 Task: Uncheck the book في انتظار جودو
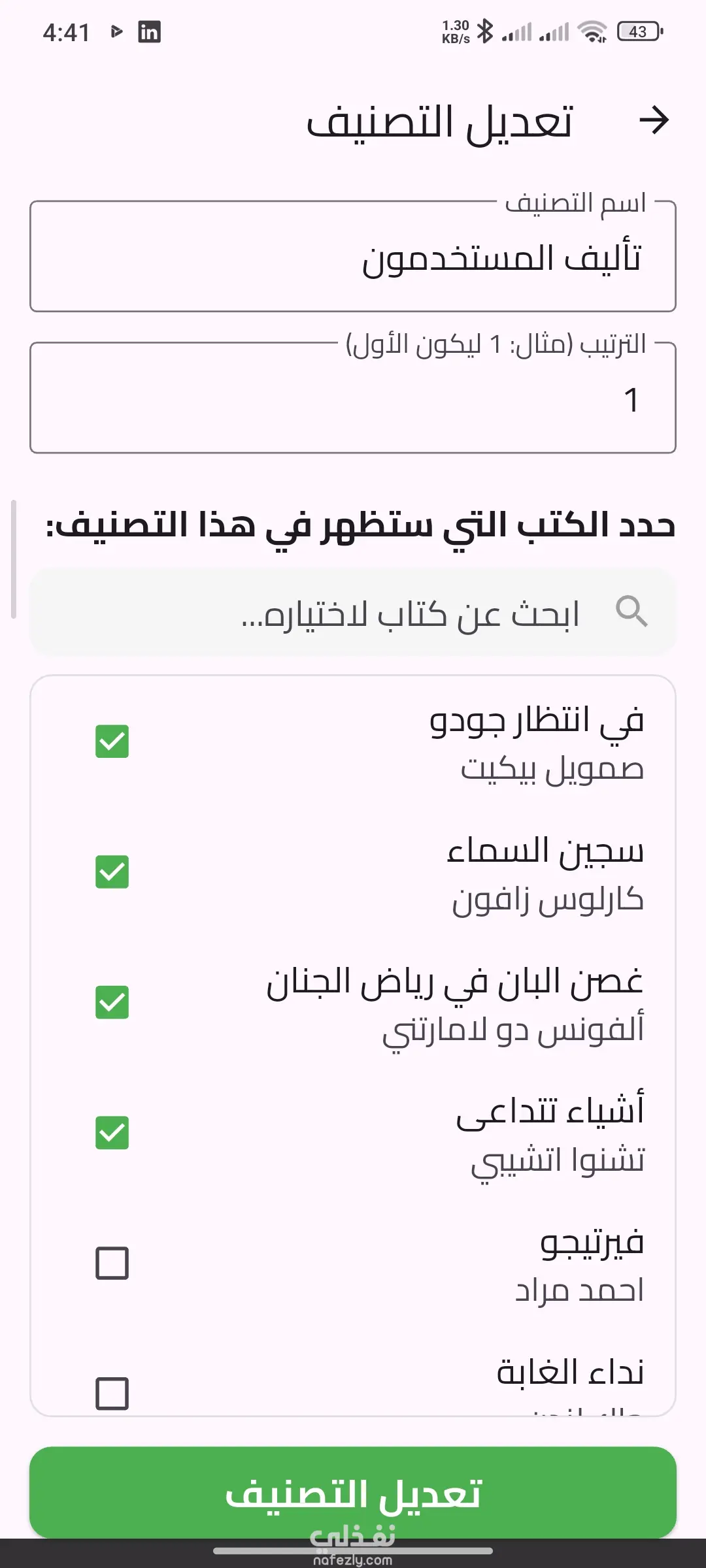point(112,742)
